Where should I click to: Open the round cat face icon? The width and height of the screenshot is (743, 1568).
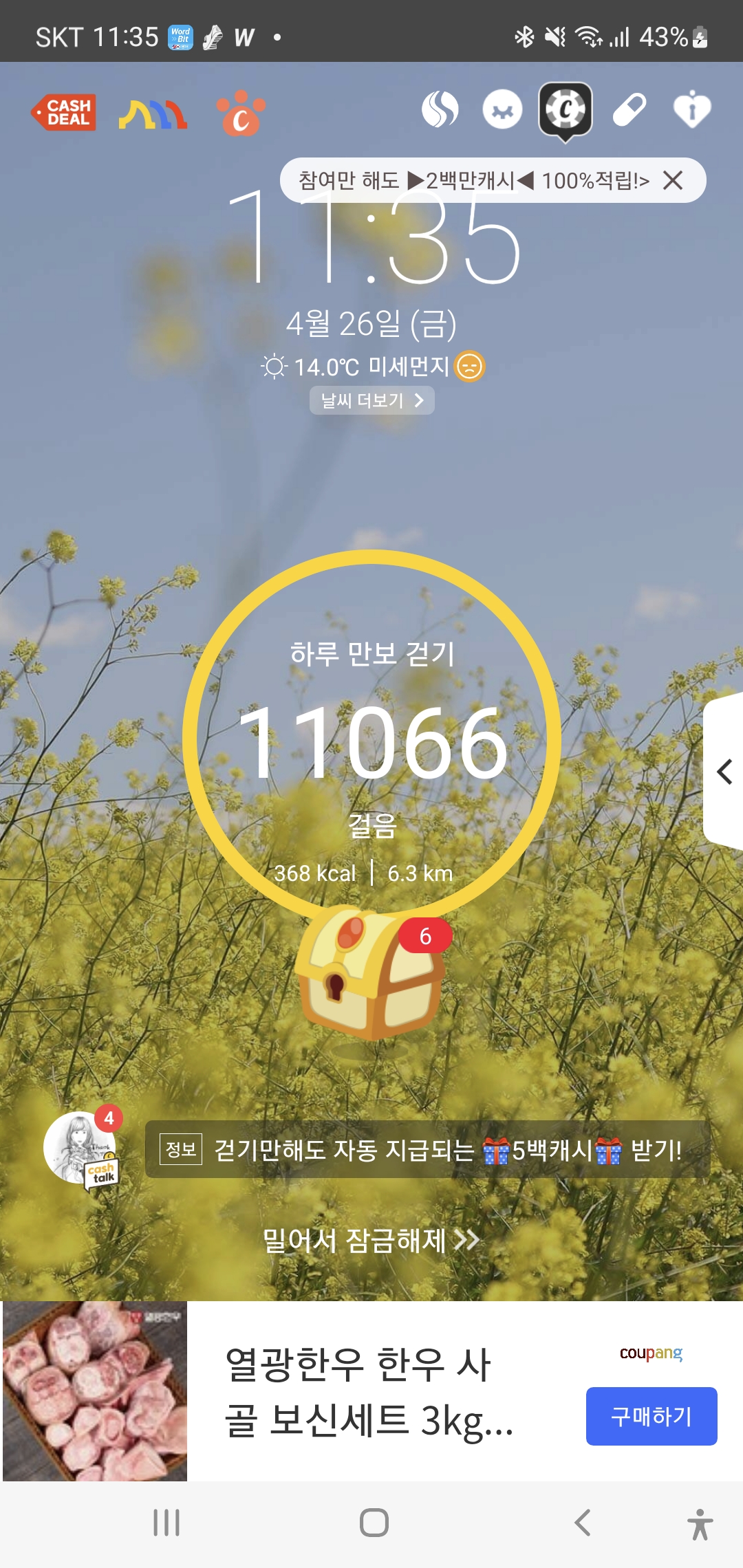tap(502, 110)
